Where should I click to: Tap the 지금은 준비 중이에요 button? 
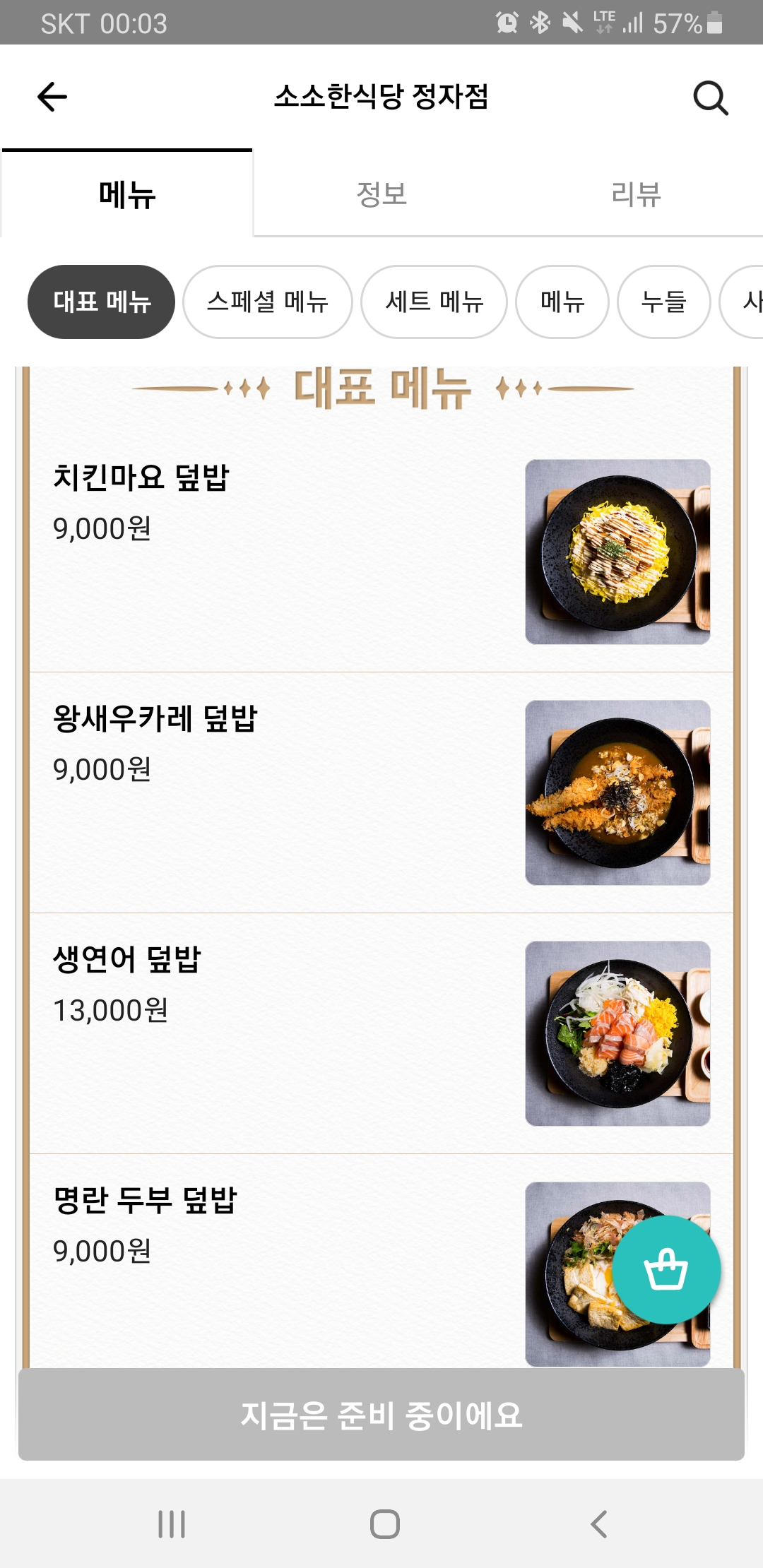point(381,1415)
